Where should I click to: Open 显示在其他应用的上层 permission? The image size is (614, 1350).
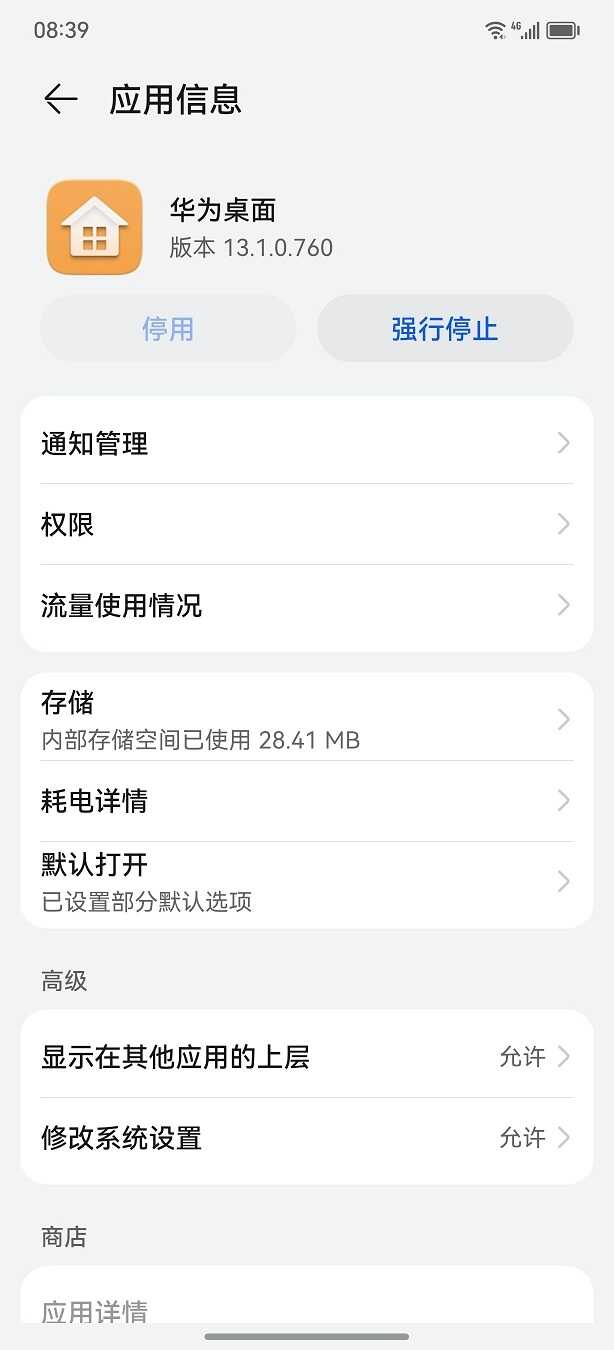306,1056
